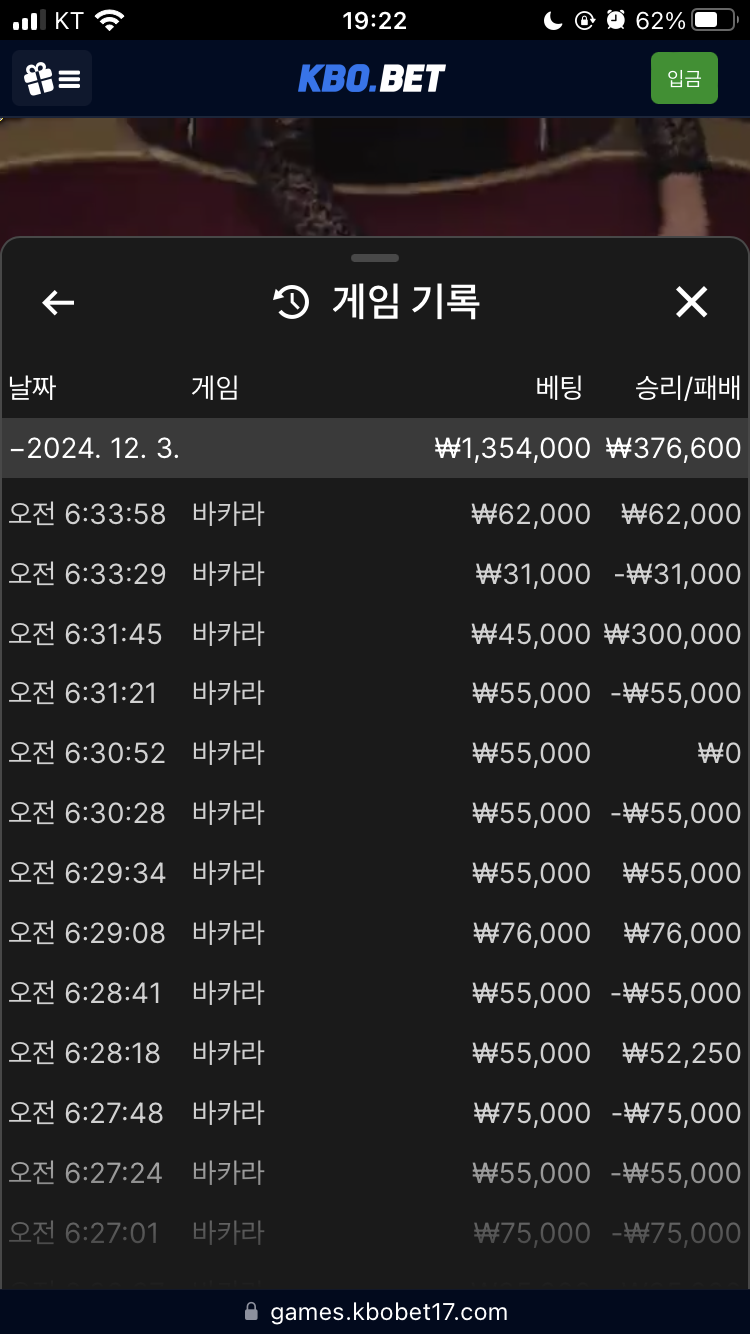Open the 오전 6:29:08 record betting ₩76,000

coord(375,933)
